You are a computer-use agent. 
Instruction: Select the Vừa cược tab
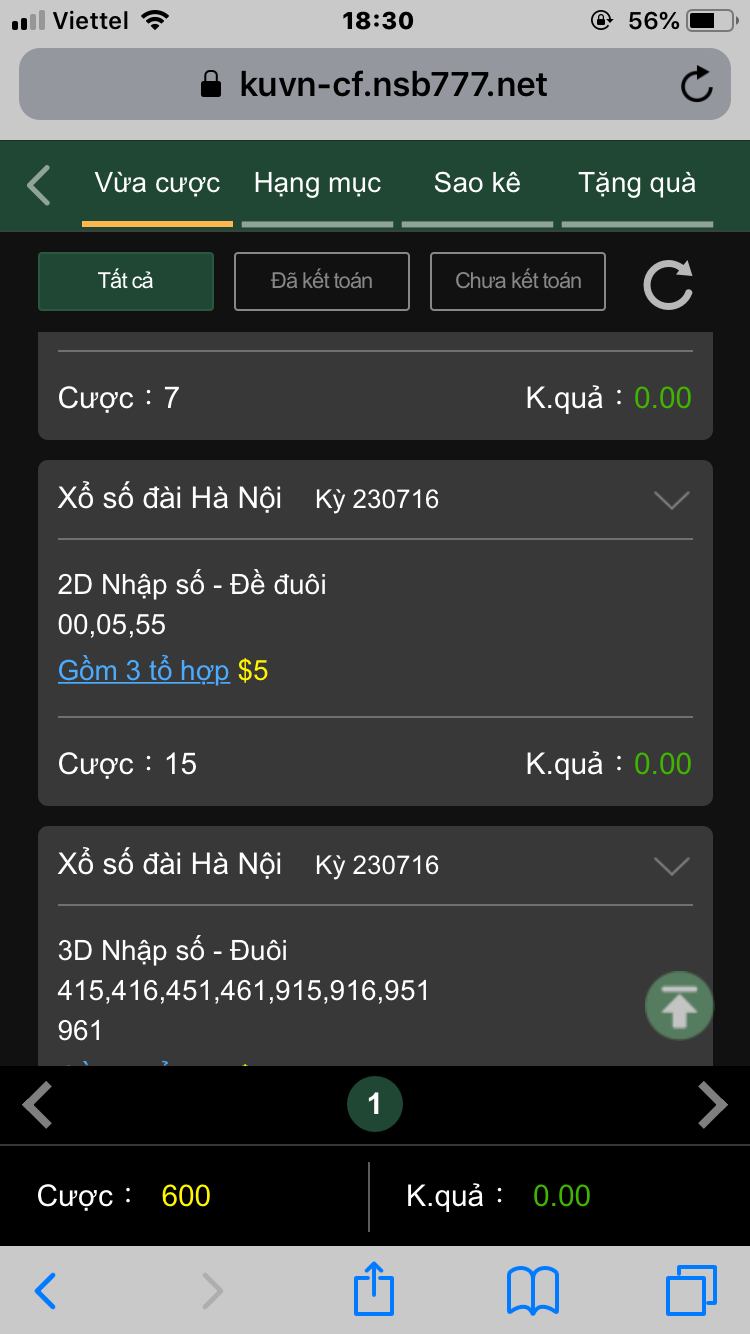(x=157, y=184)
